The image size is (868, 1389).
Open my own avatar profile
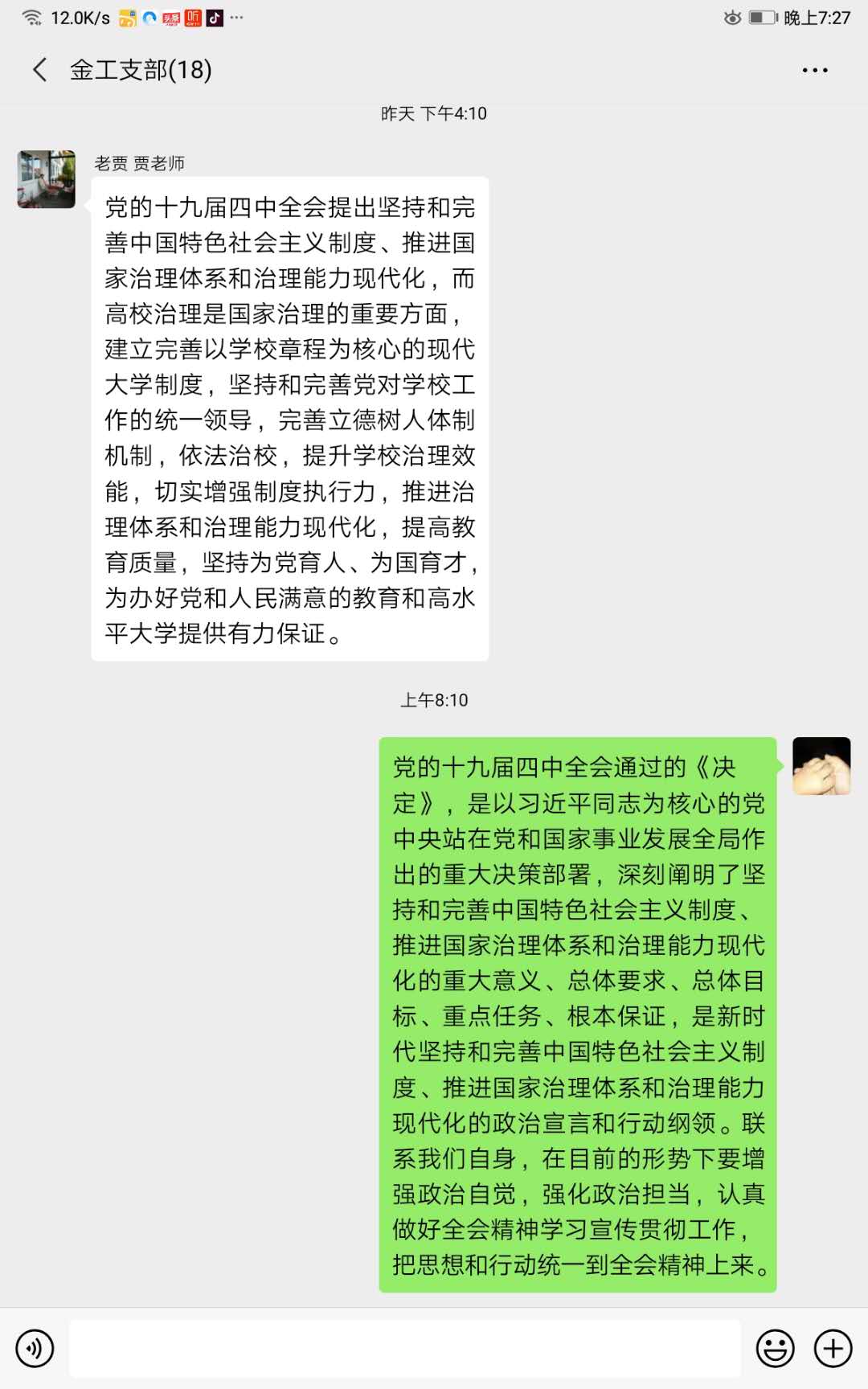coord(821,766)
